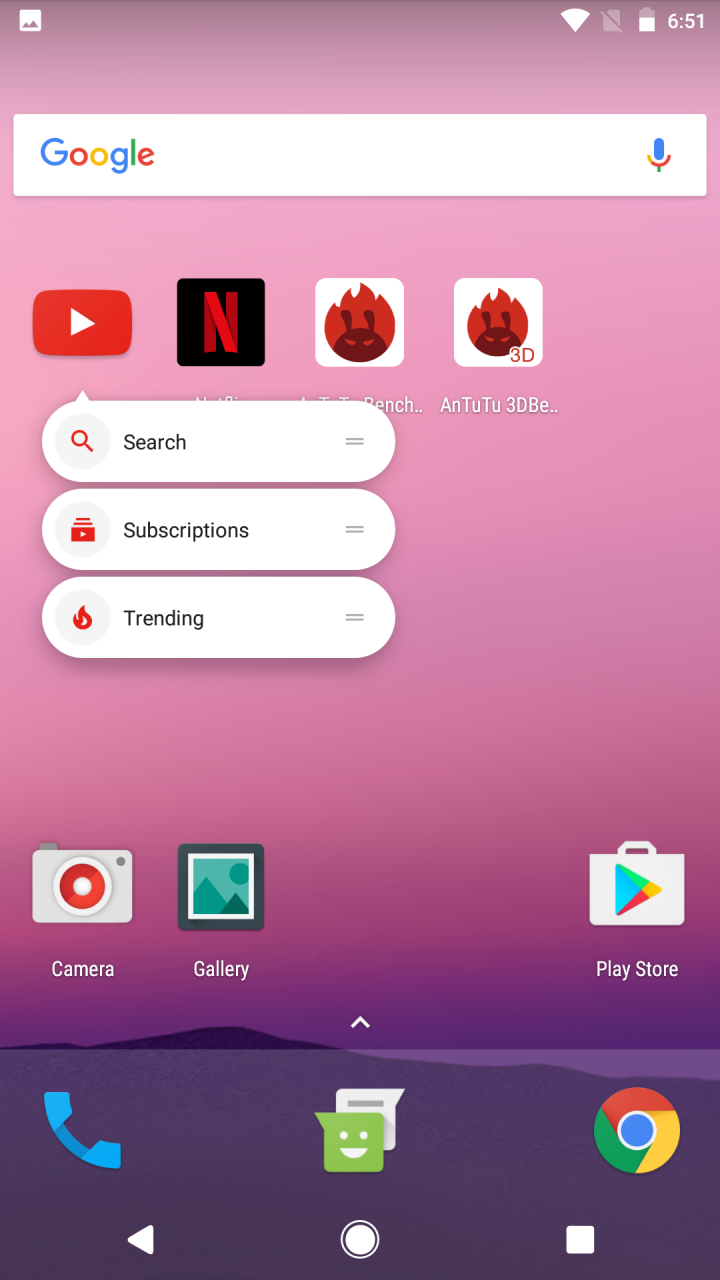Open recent apps overview
Viewport: 720px width, 1280px height.
(x=580, y=1240)
